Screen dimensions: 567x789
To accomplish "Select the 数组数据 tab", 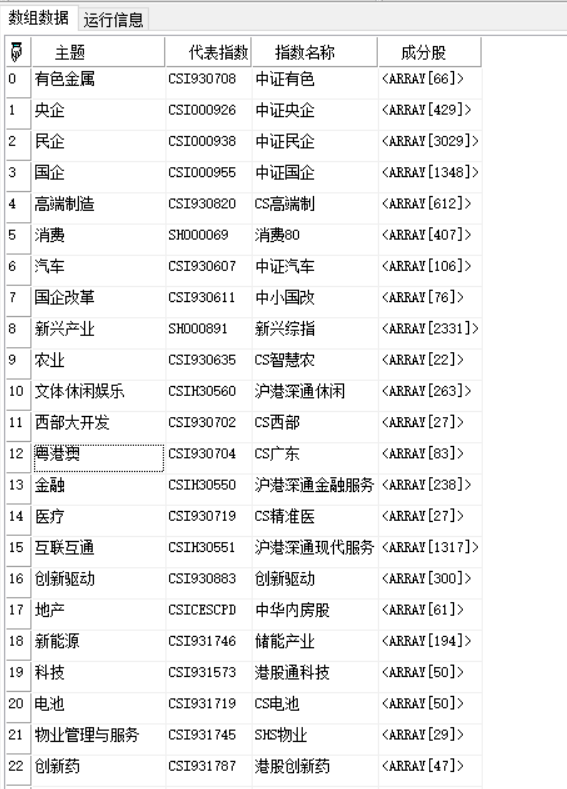I will click(x=39, y=18).
